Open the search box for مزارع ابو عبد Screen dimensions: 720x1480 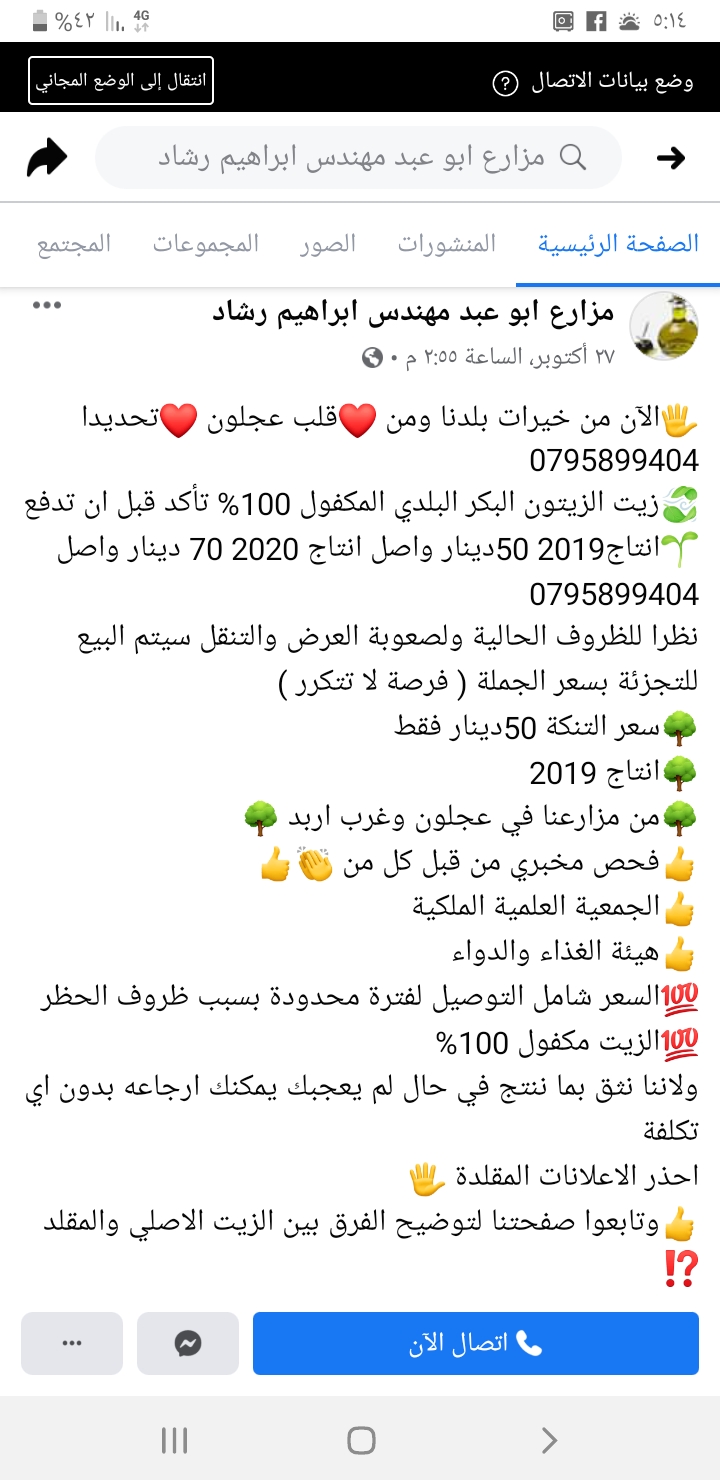pos(358,157)
